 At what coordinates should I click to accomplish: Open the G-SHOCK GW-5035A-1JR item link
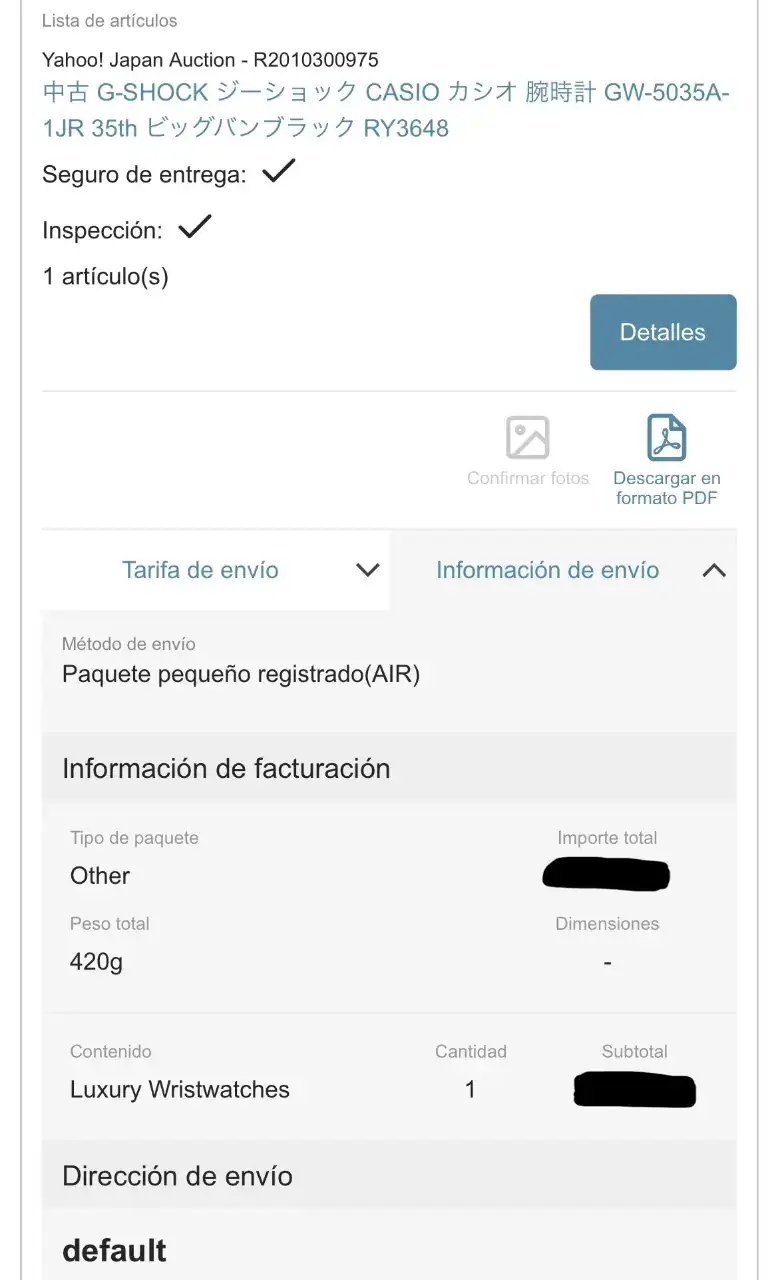coord(385,110)
